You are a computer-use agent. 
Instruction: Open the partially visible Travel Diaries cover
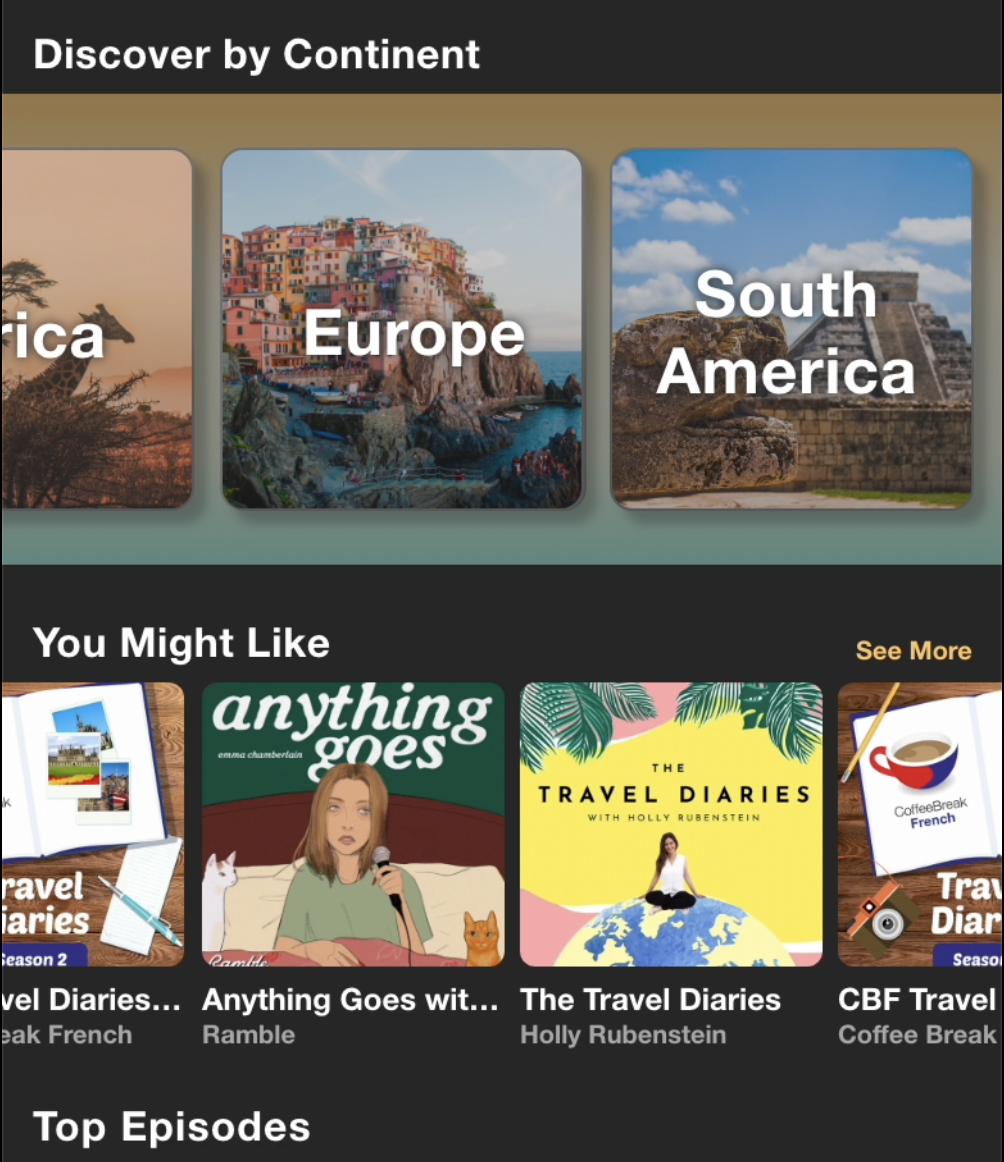90,823
